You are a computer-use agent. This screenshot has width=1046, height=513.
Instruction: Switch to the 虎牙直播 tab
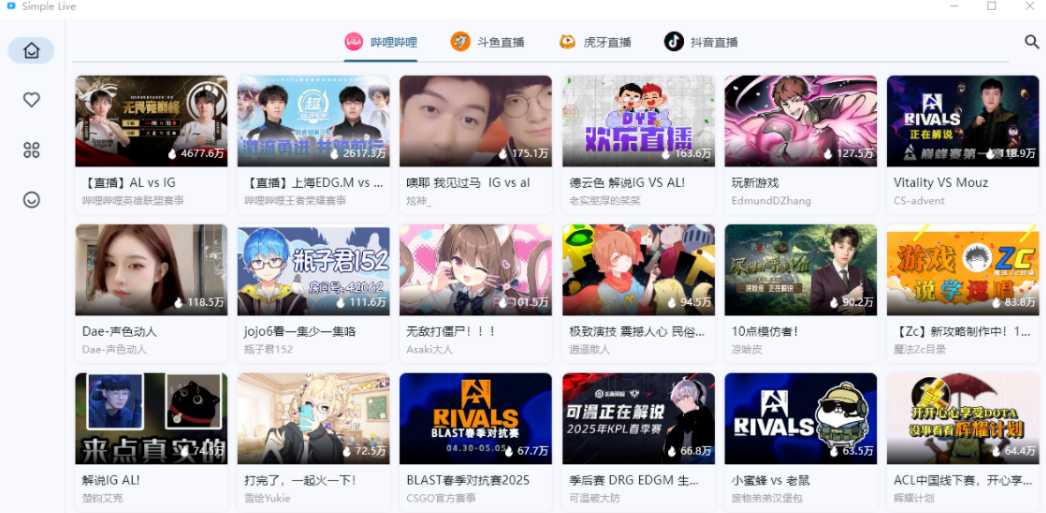[x=595, y=42]
